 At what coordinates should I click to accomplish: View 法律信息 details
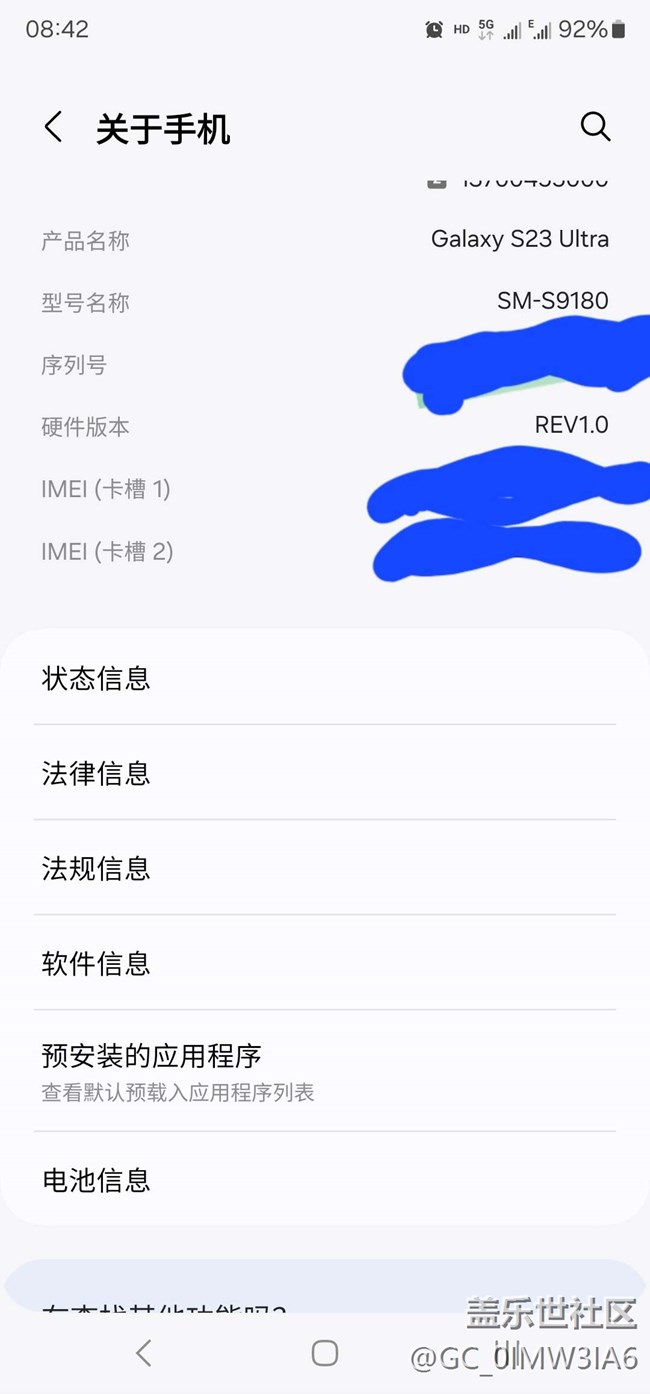(x=324, y=773)
